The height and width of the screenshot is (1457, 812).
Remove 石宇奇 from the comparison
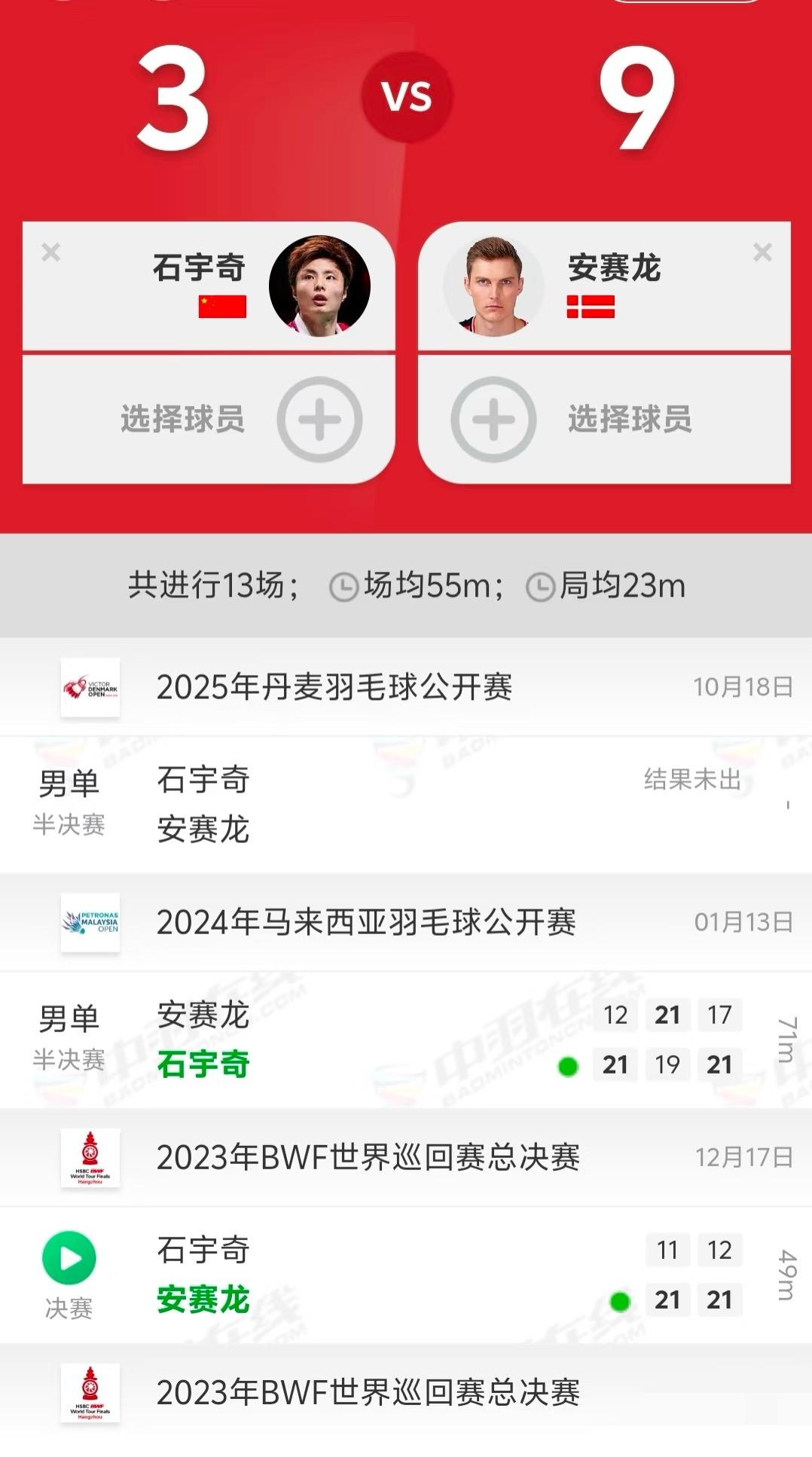(50, 252)
